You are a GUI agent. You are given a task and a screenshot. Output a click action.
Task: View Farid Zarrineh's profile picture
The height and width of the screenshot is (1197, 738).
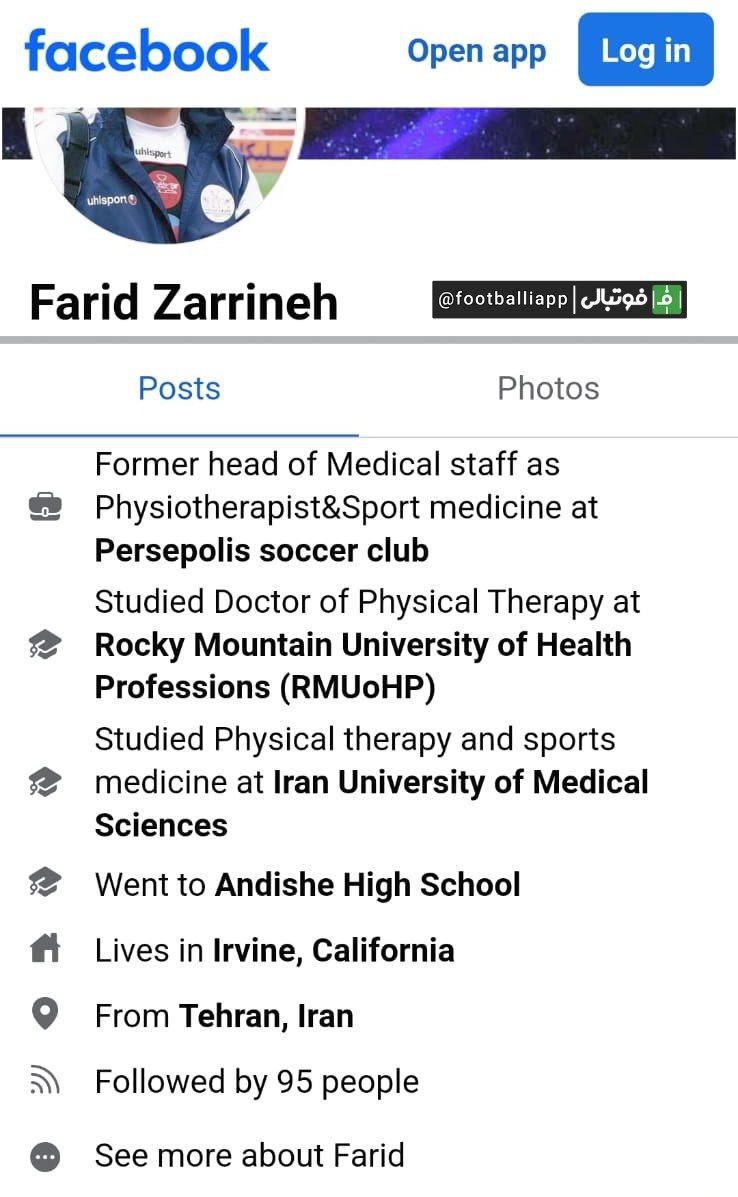tap(165, 174)
